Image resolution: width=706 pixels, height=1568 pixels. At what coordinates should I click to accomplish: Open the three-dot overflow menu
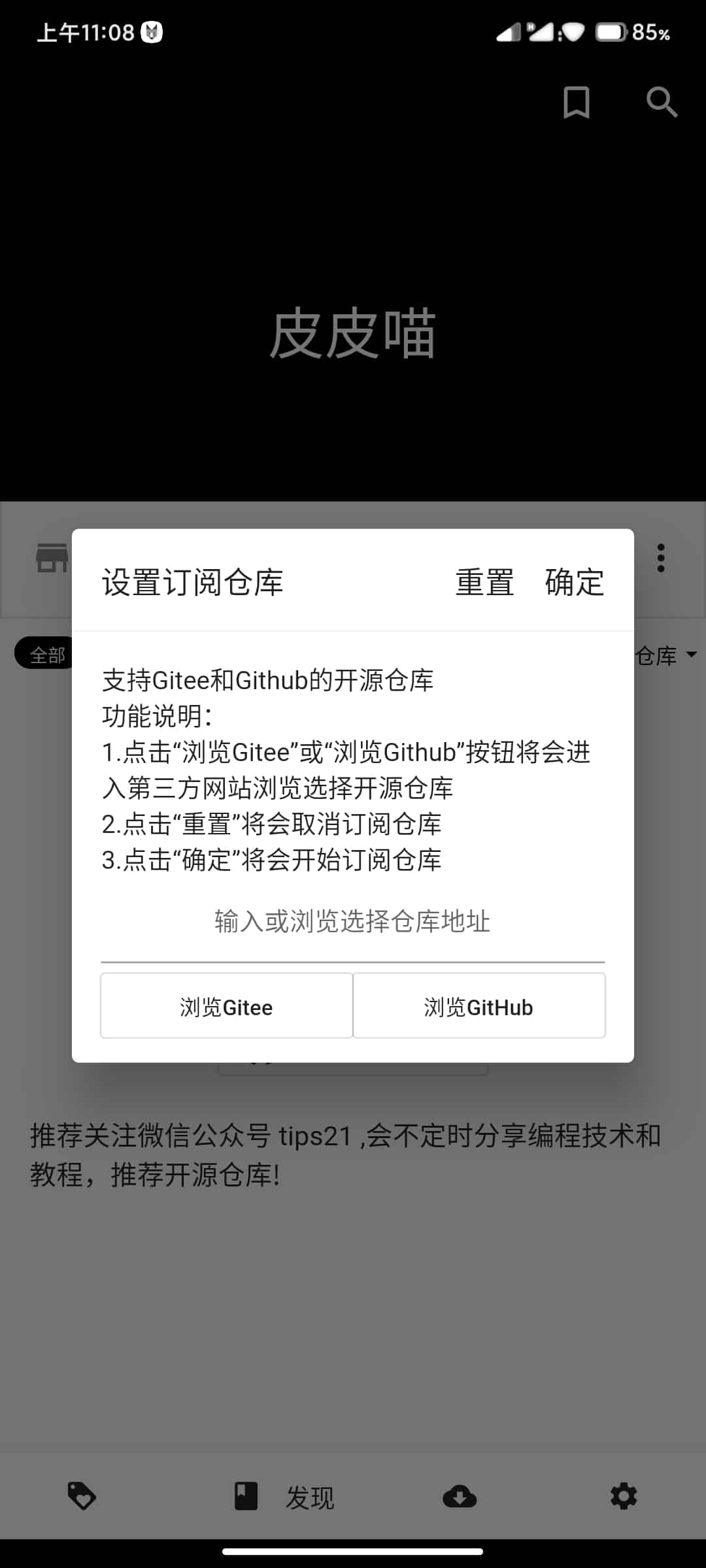click(661, 558)
